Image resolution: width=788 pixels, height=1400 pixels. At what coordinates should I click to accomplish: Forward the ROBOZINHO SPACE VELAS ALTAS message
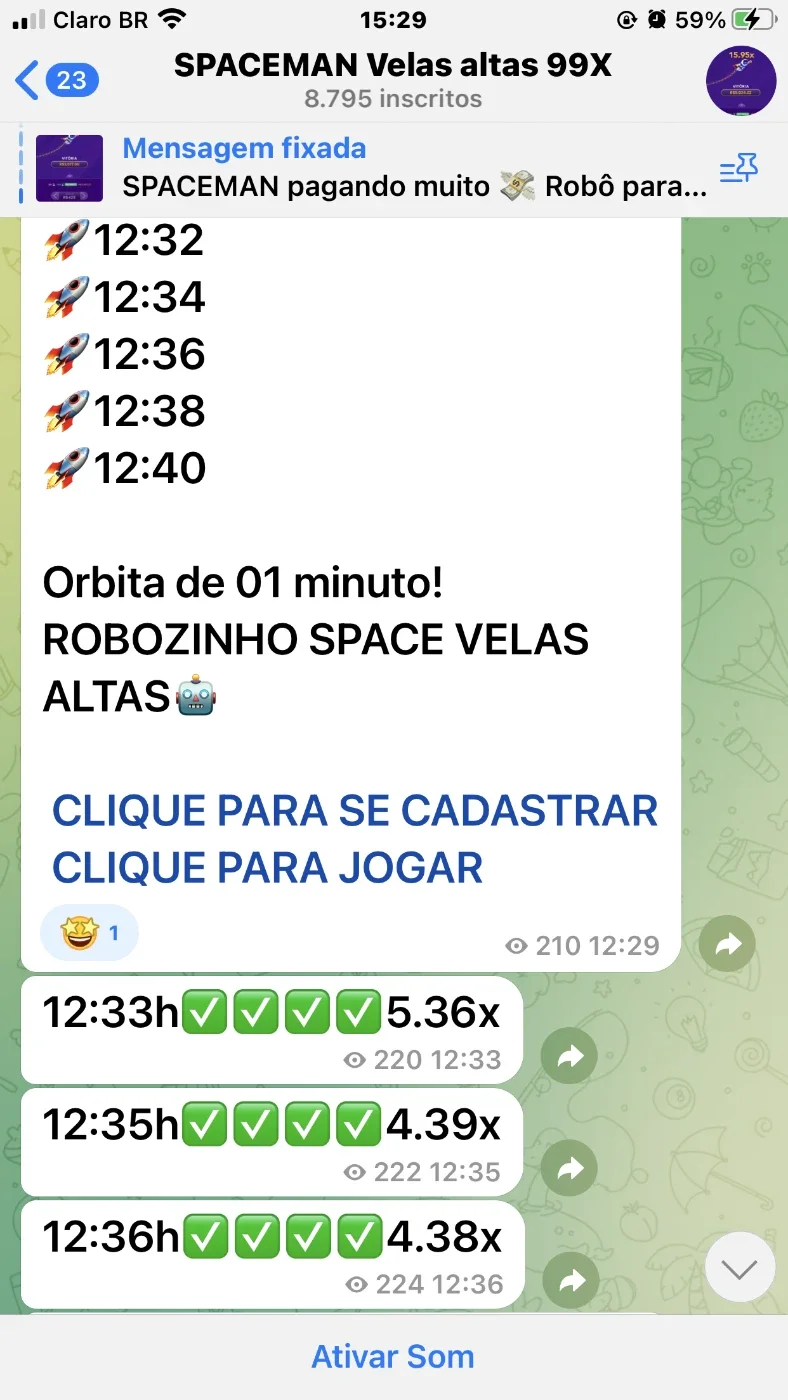[727, 944]
